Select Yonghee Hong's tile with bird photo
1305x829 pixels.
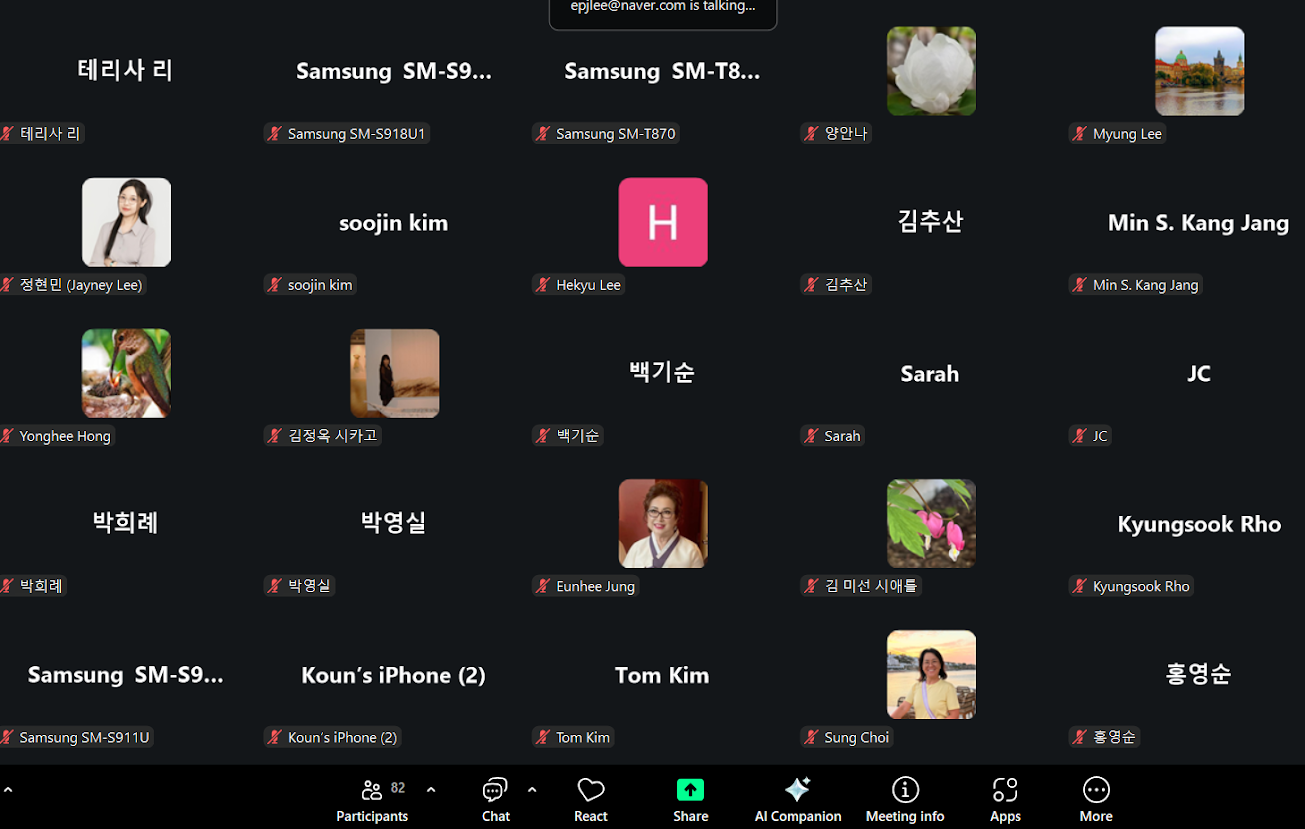tap(126, 373)
